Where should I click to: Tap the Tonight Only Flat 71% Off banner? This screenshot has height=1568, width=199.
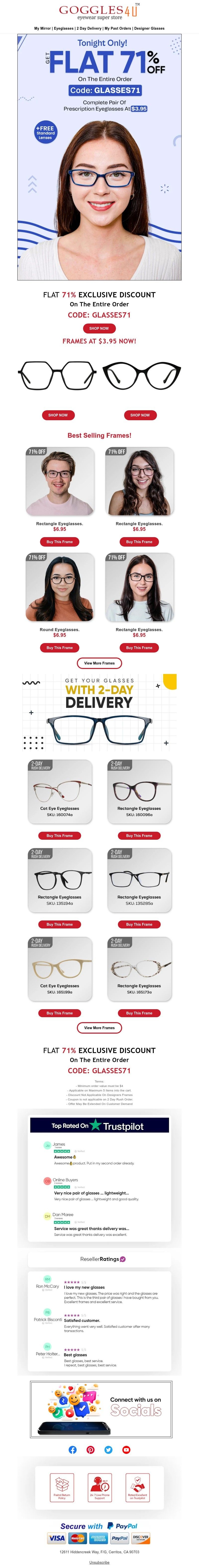pyautogui.click(x=99, y=157)
